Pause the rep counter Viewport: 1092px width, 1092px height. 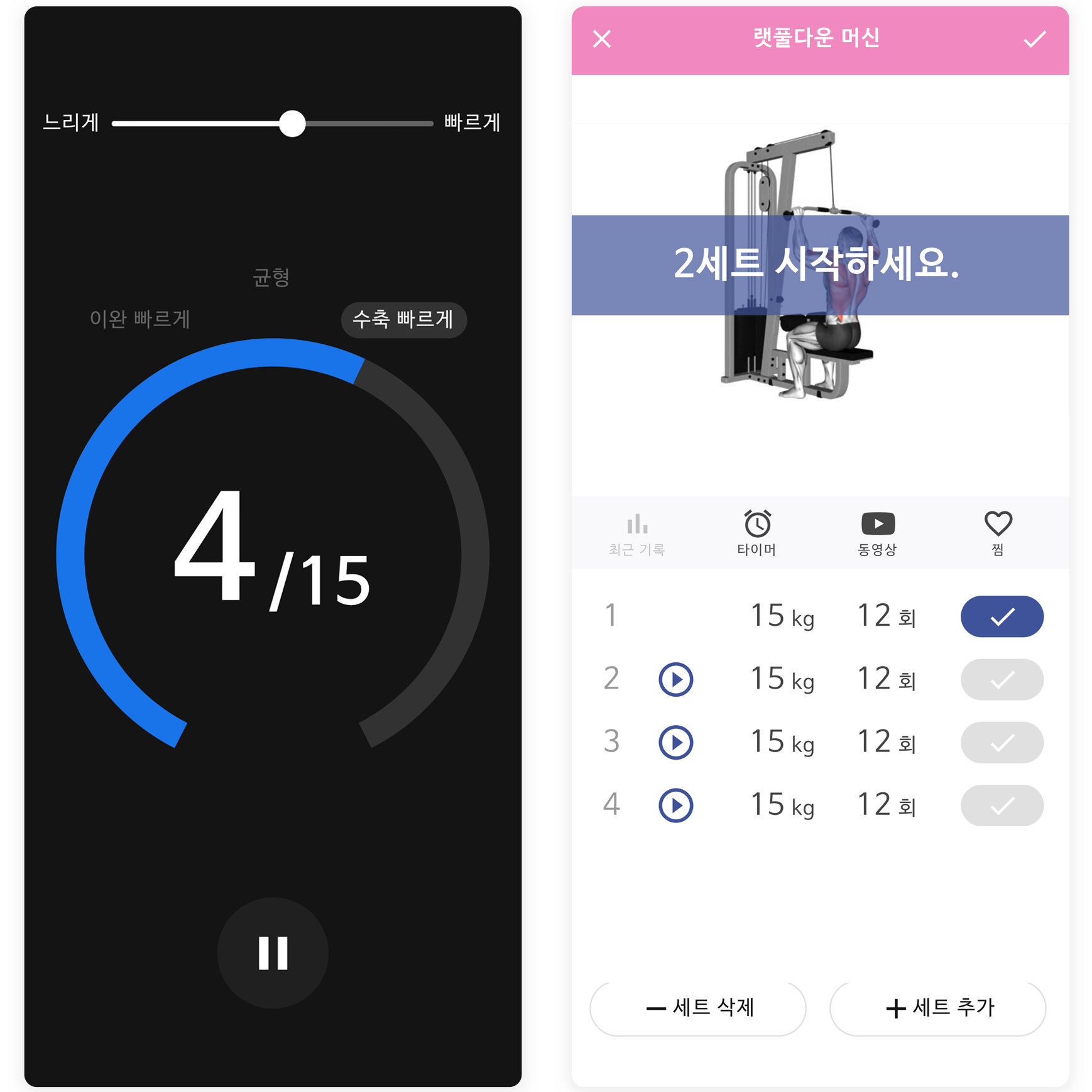click(x=272, y=953)
